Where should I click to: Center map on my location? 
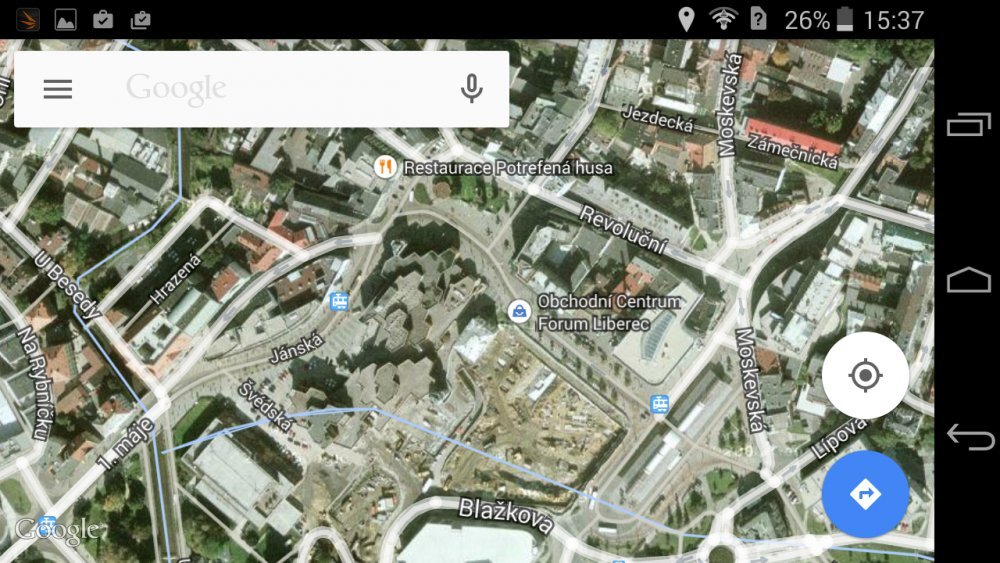pos(865,376)
